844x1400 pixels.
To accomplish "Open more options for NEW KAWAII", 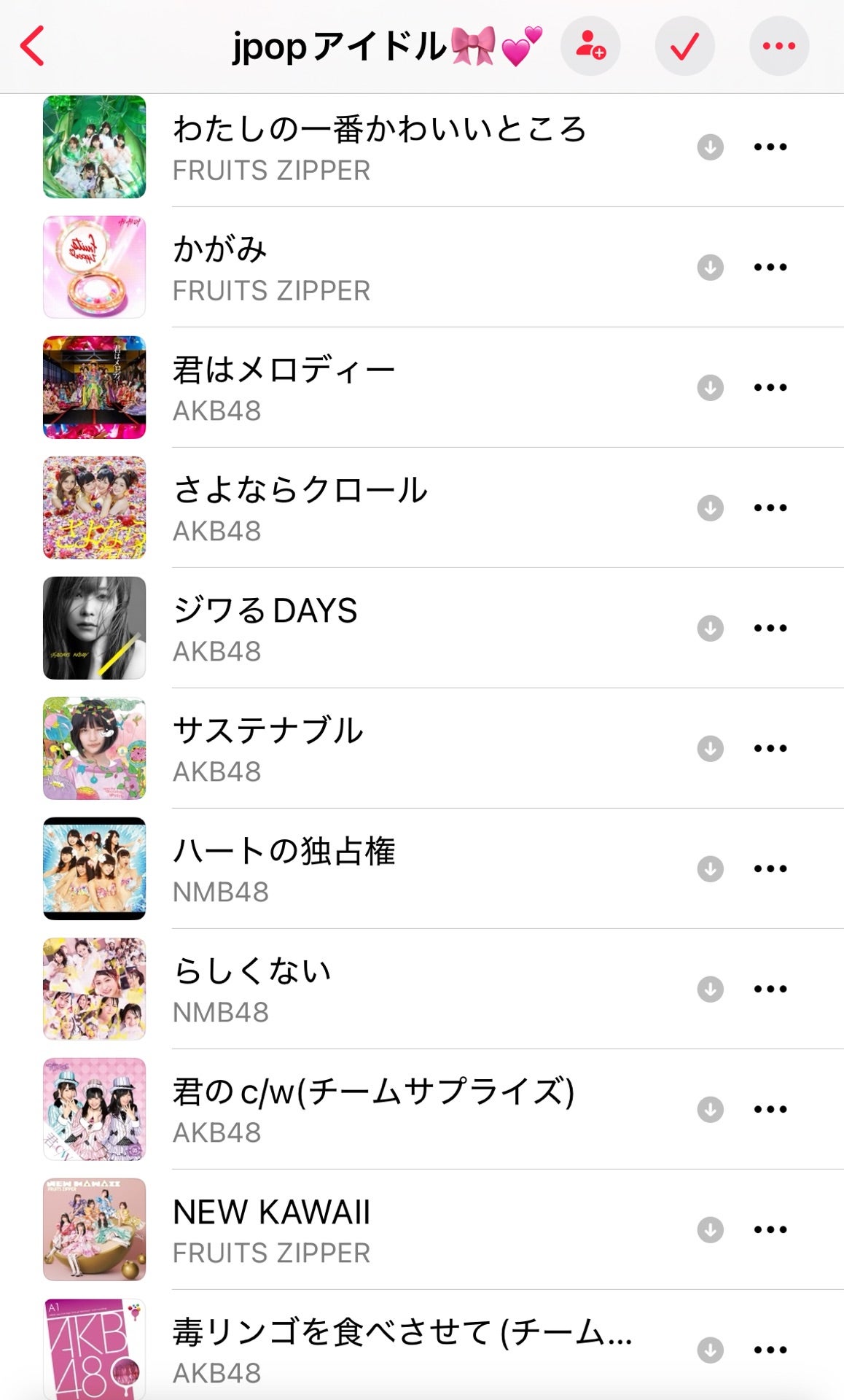I will (x=770, y=1229).
